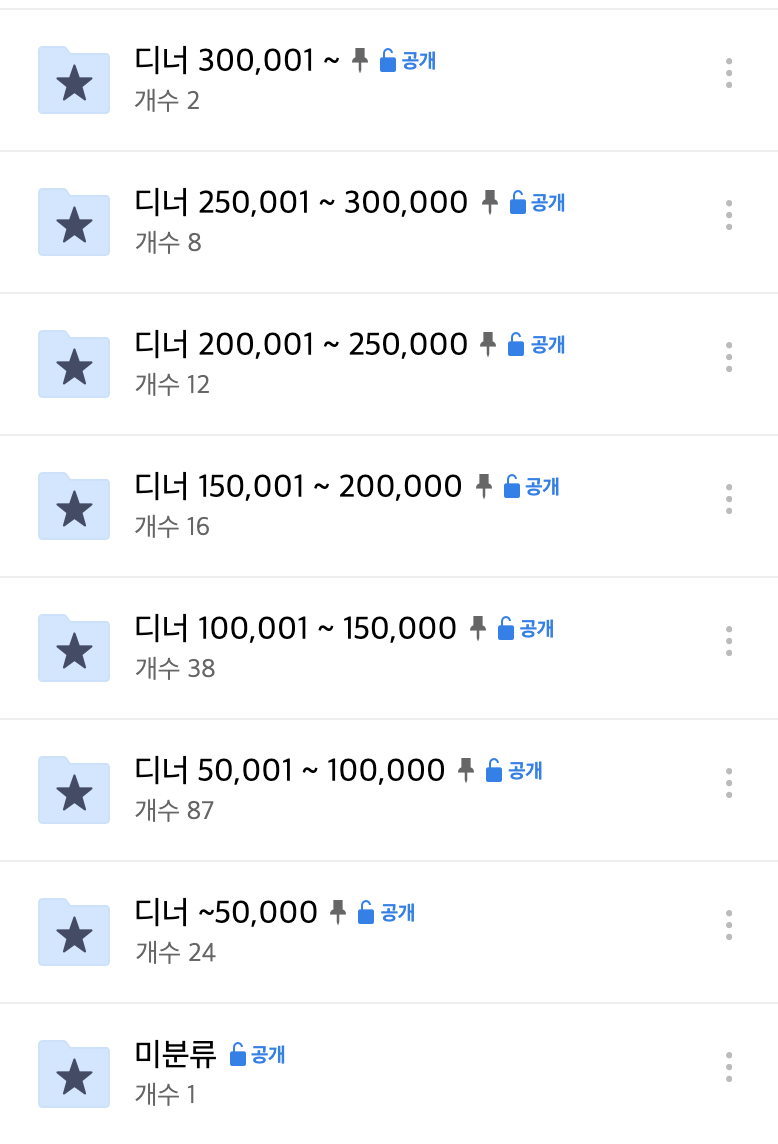778x1144 pixels.
Task: Click the lock icon beside 미분류
Action: (237, 1054)
